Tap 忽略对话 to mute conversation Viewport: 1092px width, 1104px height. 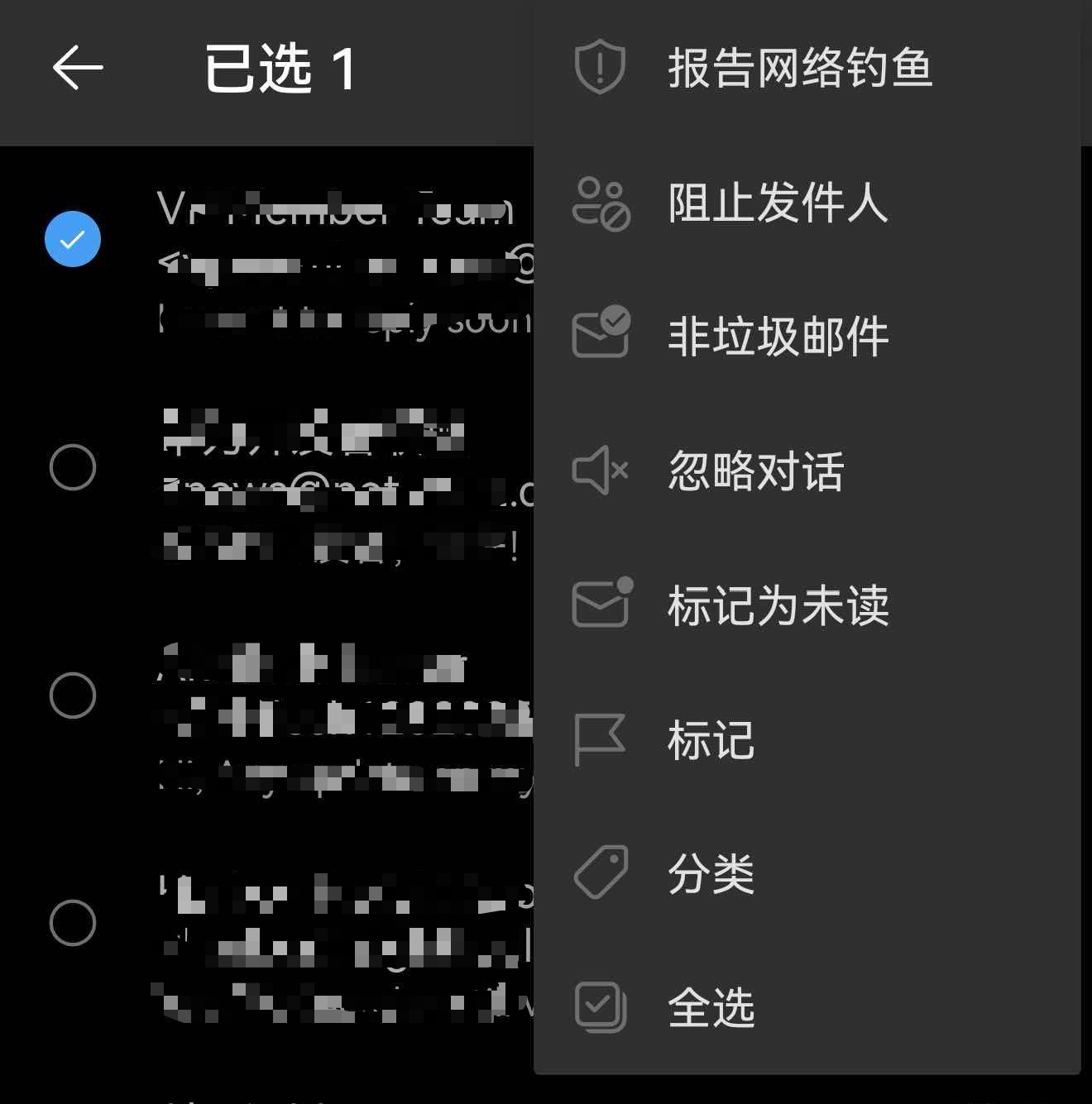click(755, 471)
